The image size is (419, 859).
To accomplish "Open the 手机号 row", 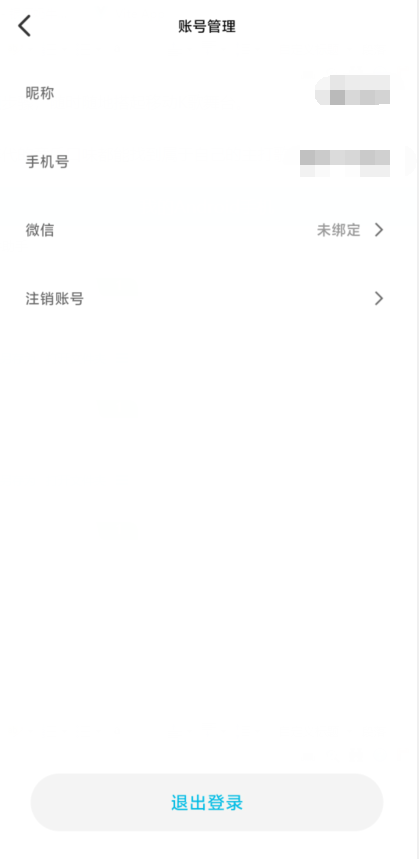I will click(208, 162).
